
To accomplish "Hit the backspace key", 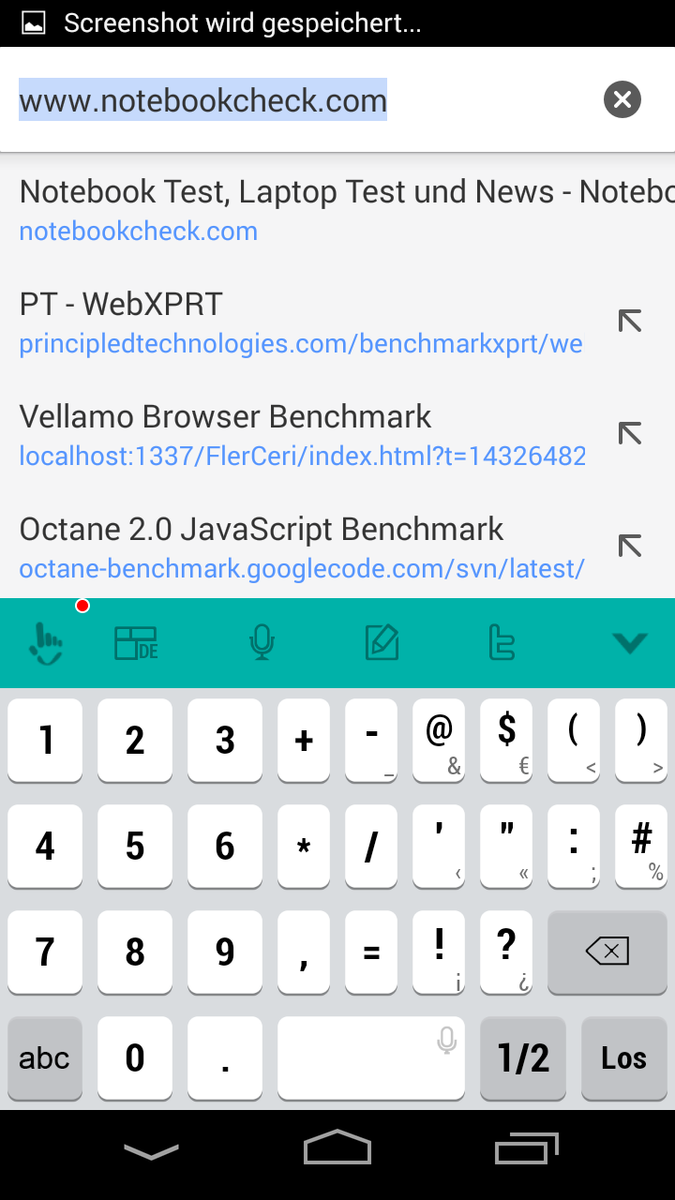I will click(607, 951).
